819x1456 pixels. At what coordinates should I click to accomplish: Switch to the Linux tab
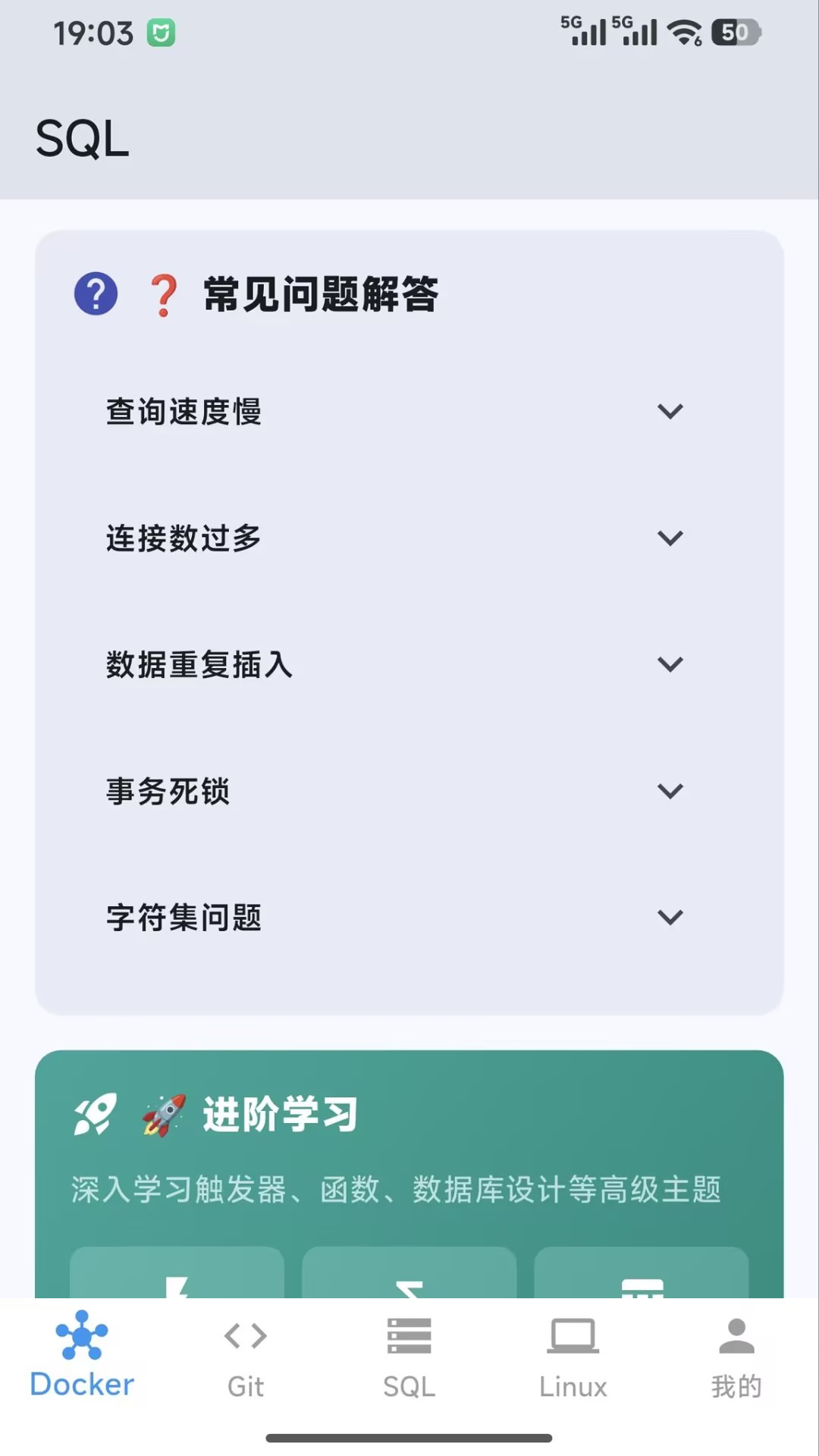tap(573, 1357)
